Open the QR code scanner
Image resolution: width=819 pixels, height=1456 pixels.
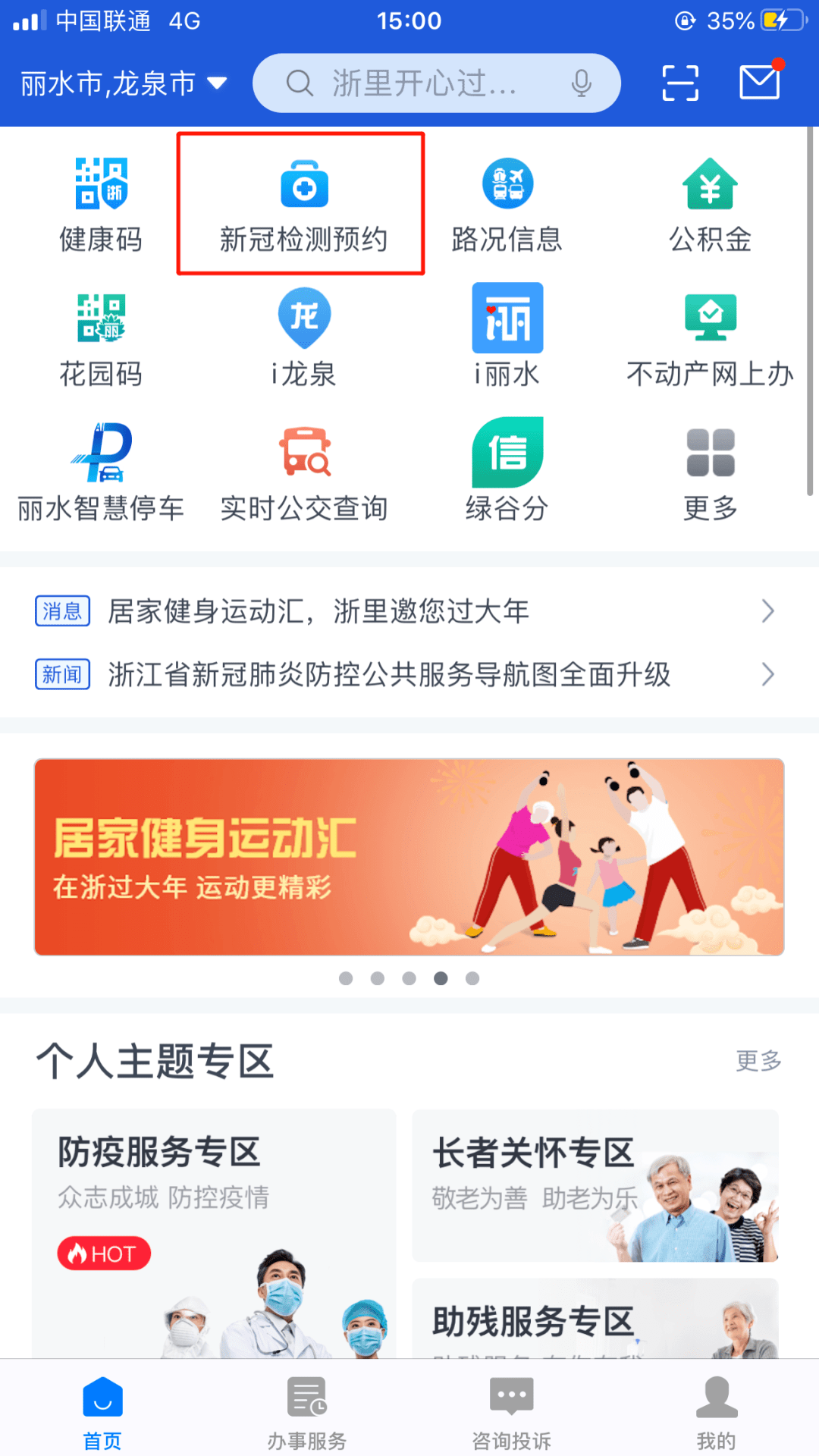(x=680, y=83)
